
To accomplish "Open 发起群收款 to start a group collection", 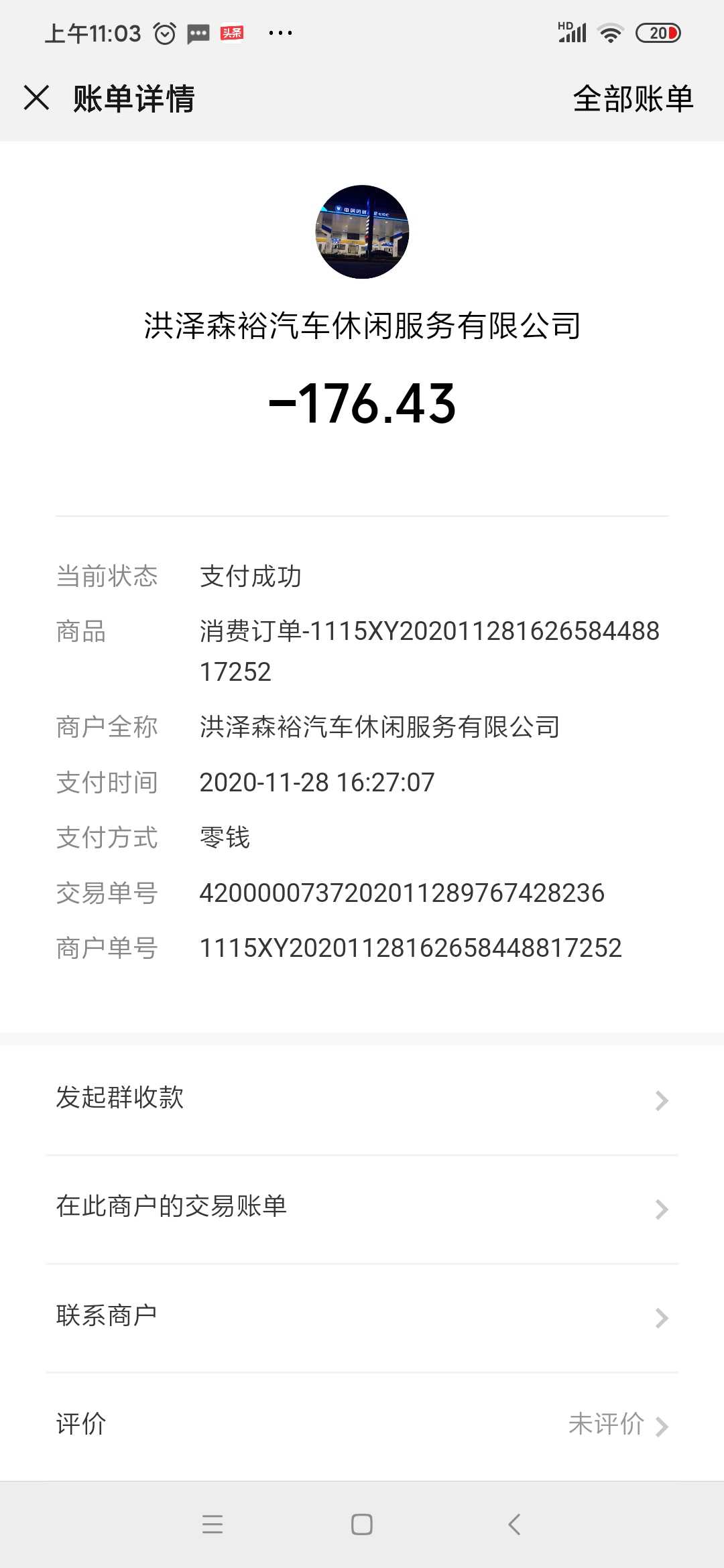I will coord(362,1100).
